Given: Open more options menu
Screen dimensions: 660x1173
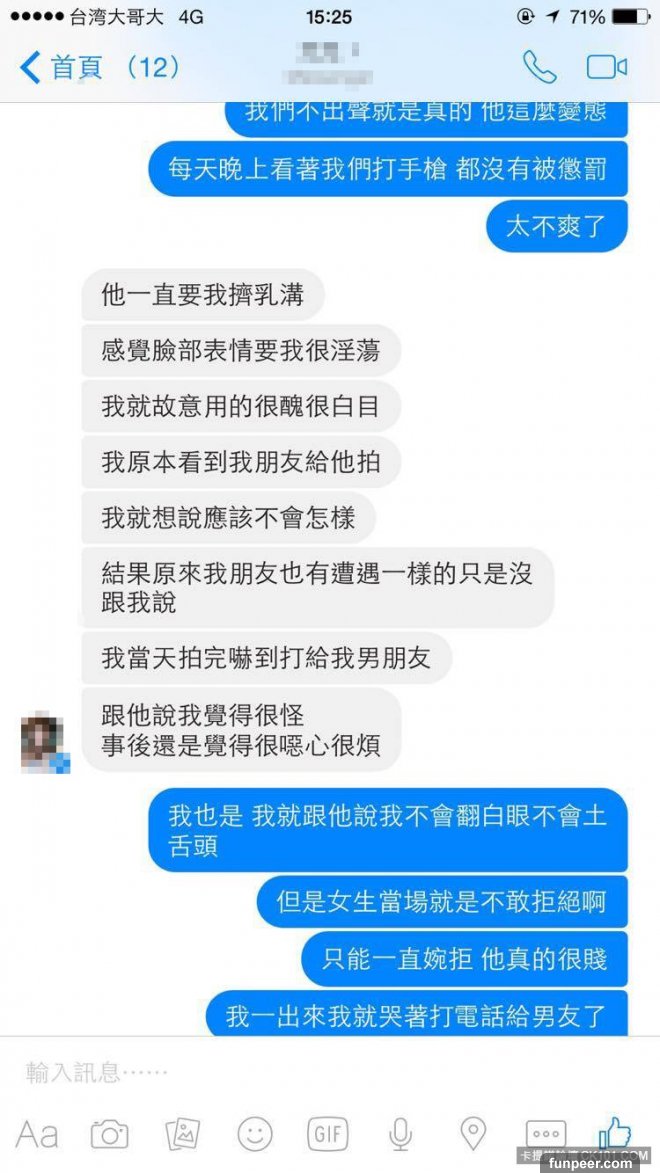Looking at the screenshot, I should (x=545, y=1134).
